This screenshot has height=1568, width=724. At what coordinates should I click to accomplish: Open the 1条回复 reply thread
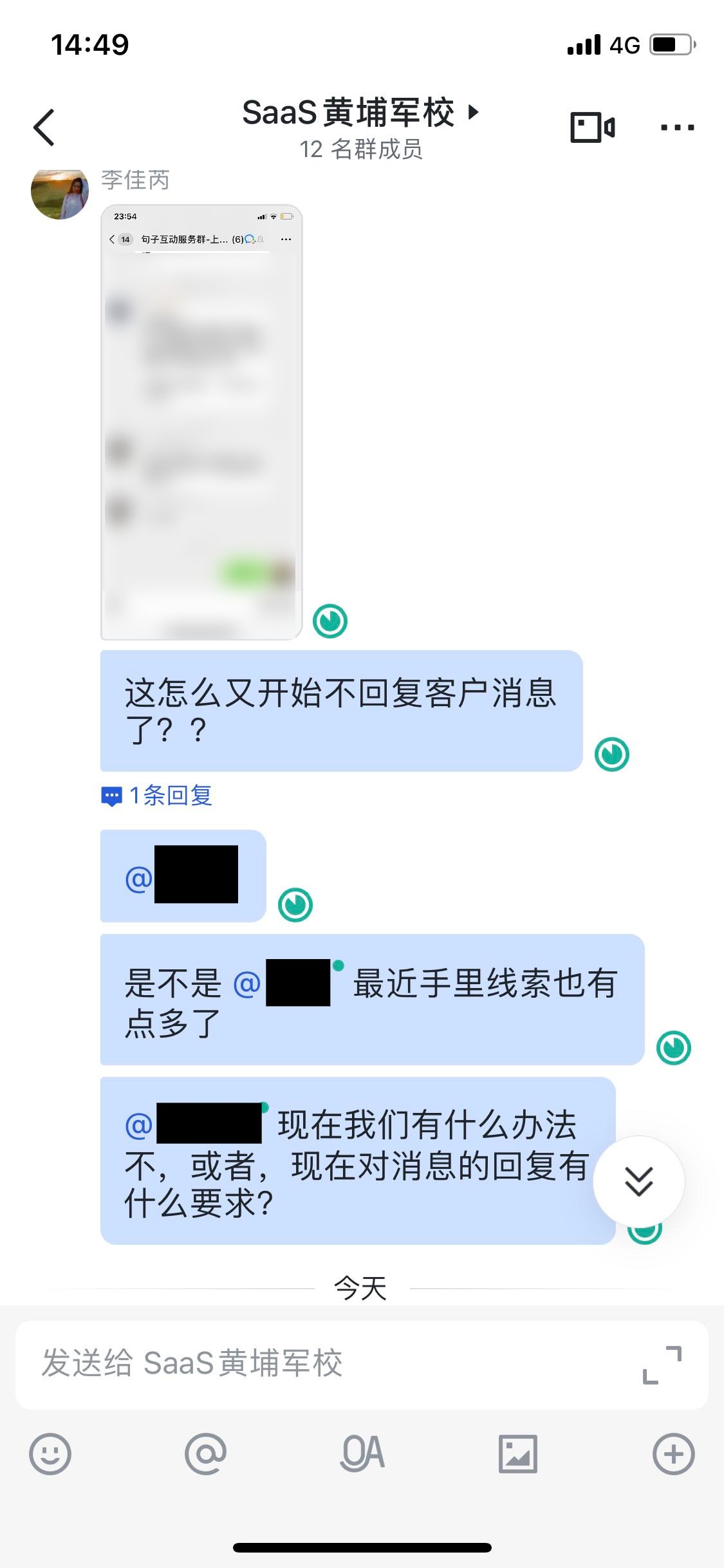click(x=158, y=796)
